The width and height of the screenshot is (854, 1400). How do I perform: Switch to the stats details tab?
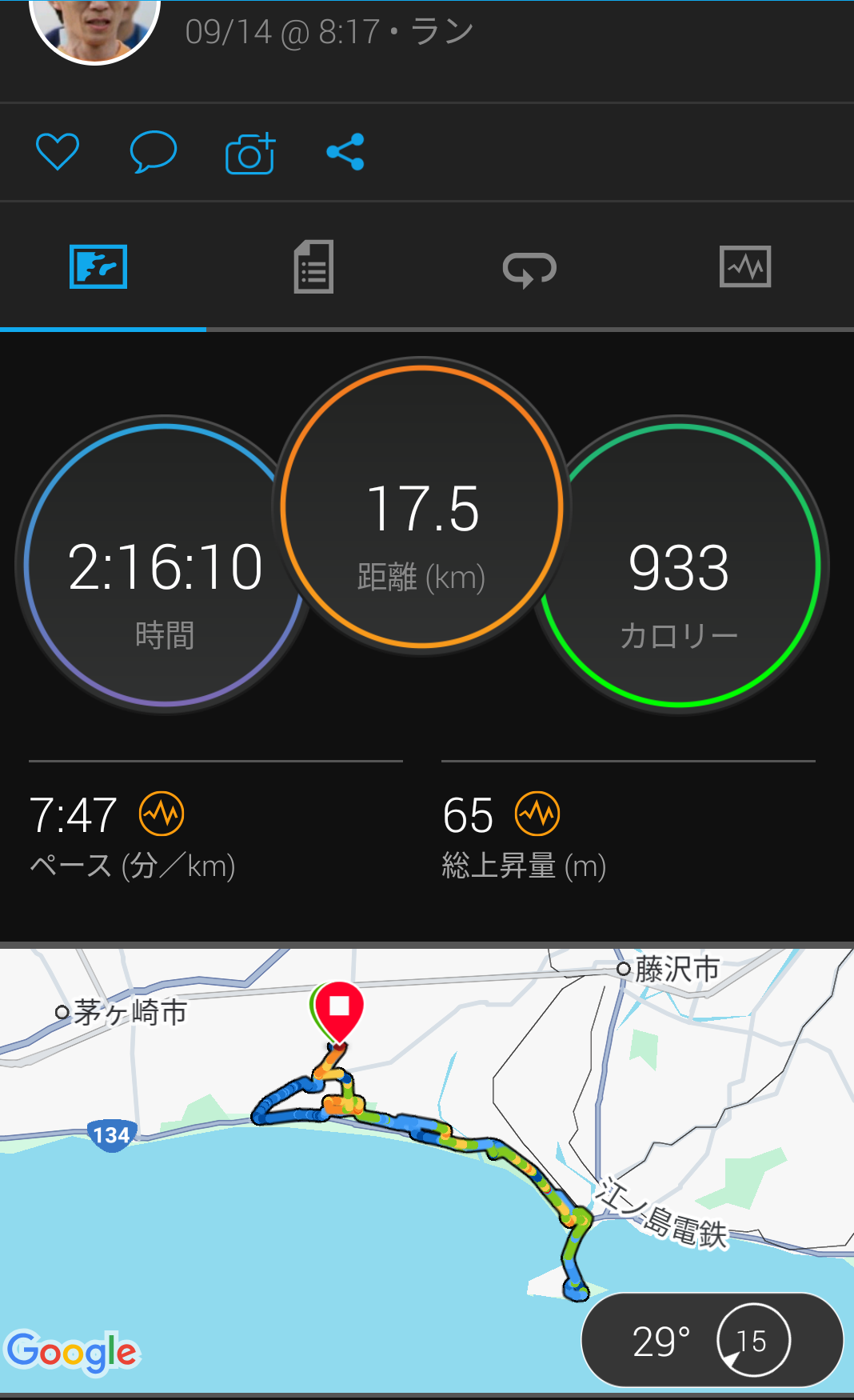(313, 267)
